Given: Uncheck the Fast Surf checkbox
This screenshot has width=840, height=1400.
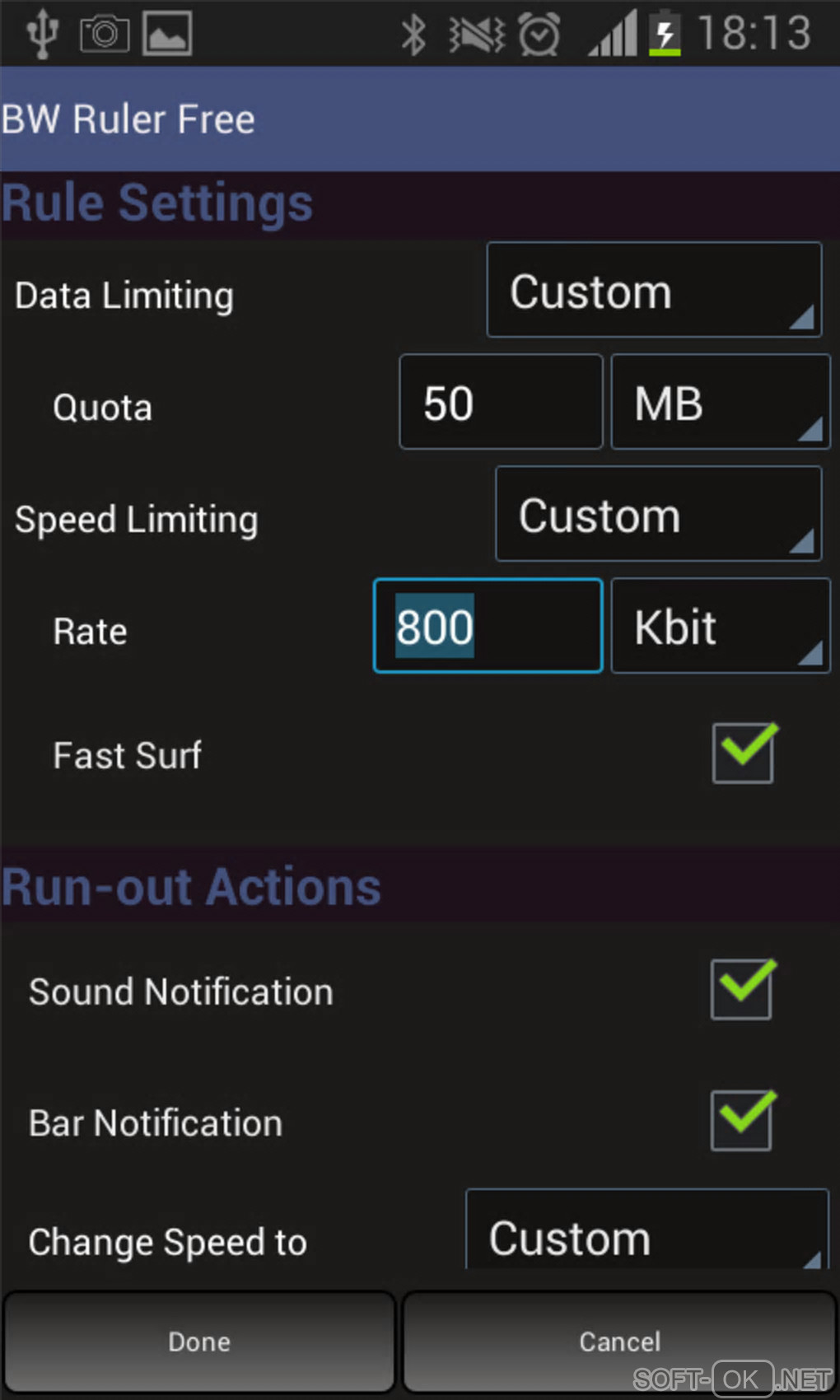Looking at the screenshot, I should [743, 753].
